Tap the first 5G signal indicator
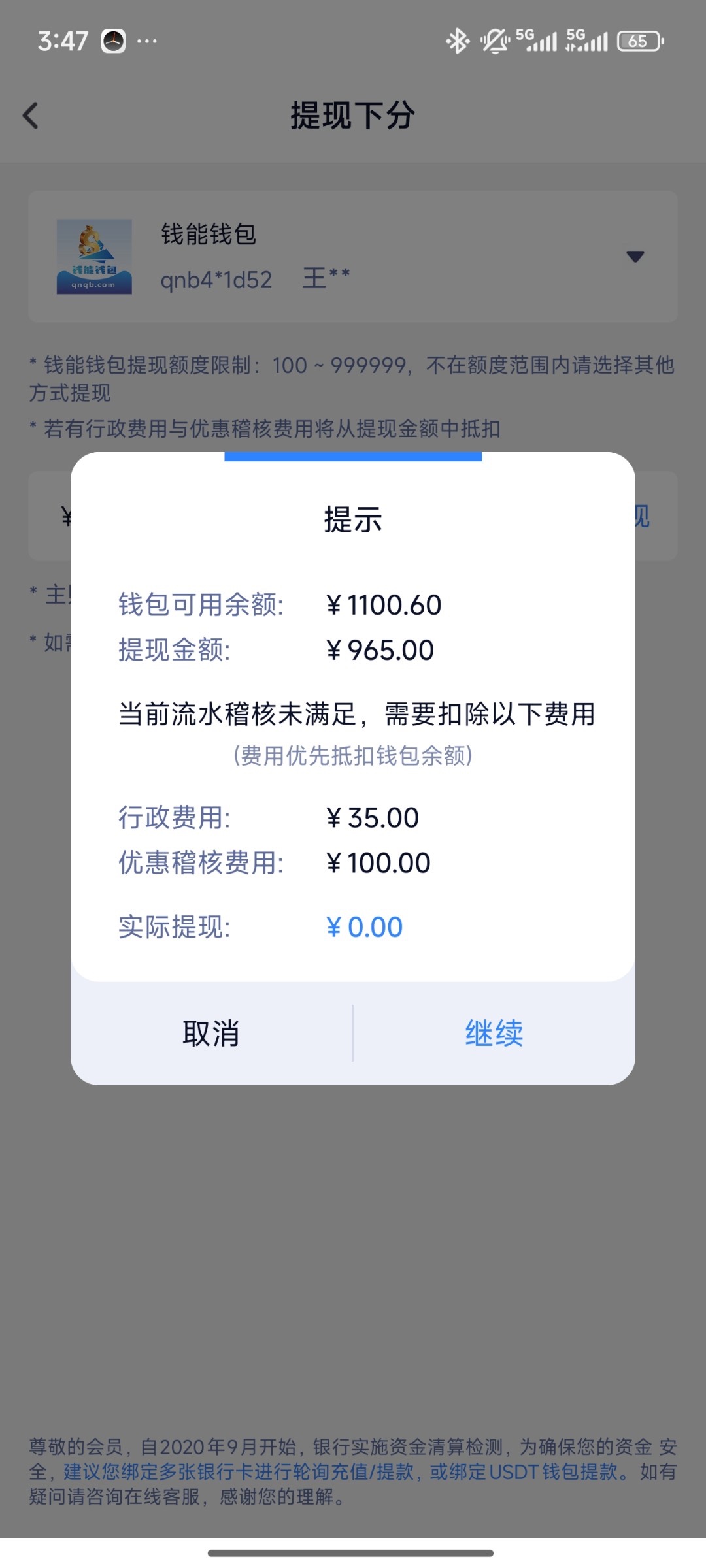Viewport: 706px width, 1568px height. [x=537, y=41]
